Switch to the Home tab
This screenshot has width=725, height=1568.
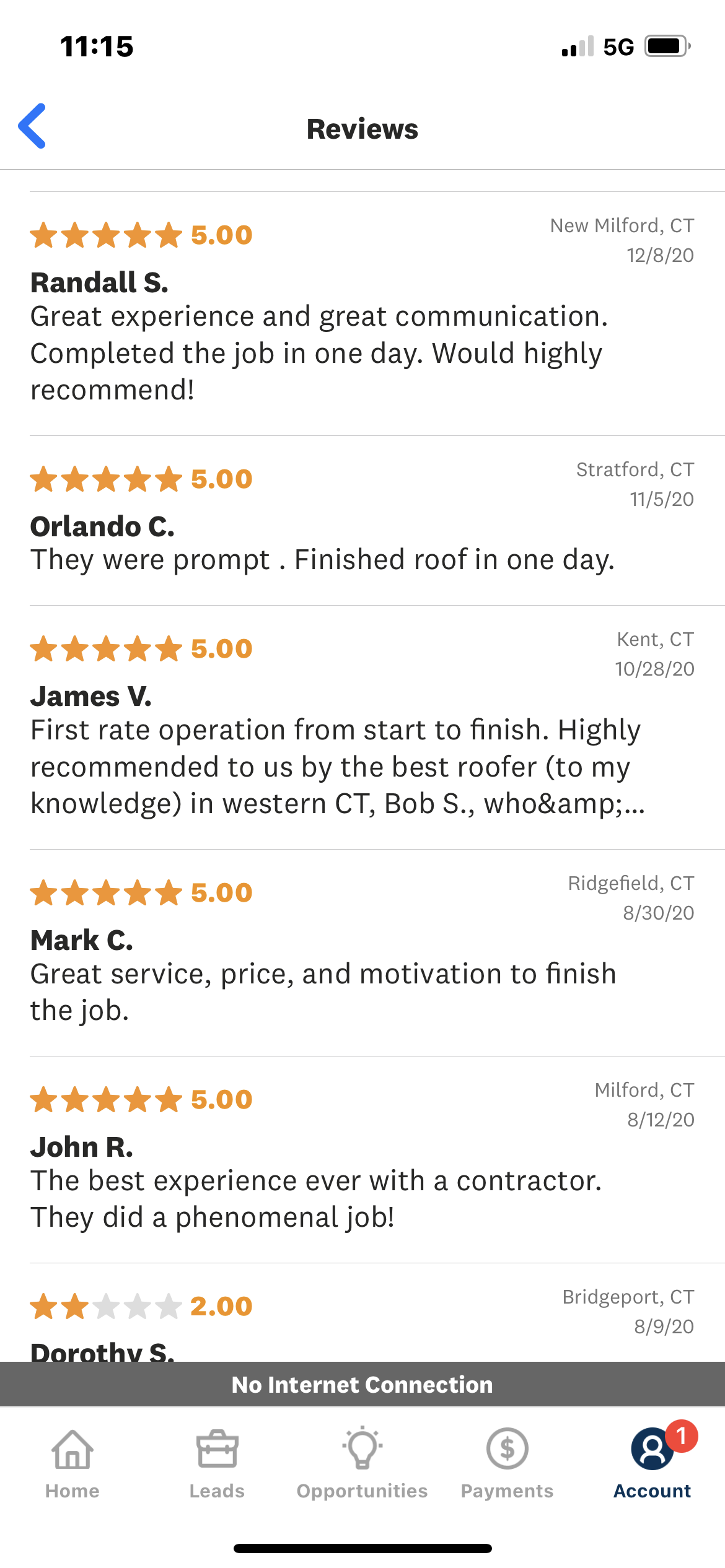point(72,1463)
